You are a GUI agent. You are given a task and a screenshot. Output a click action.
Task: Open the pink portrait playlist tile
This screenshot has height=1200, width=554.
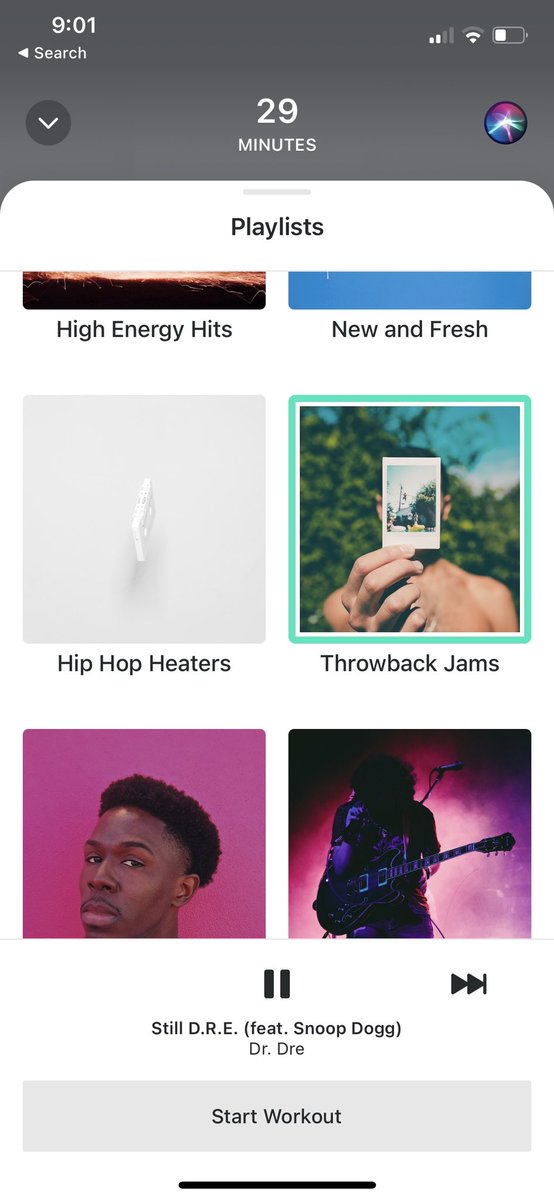click(x=144, y=833)
